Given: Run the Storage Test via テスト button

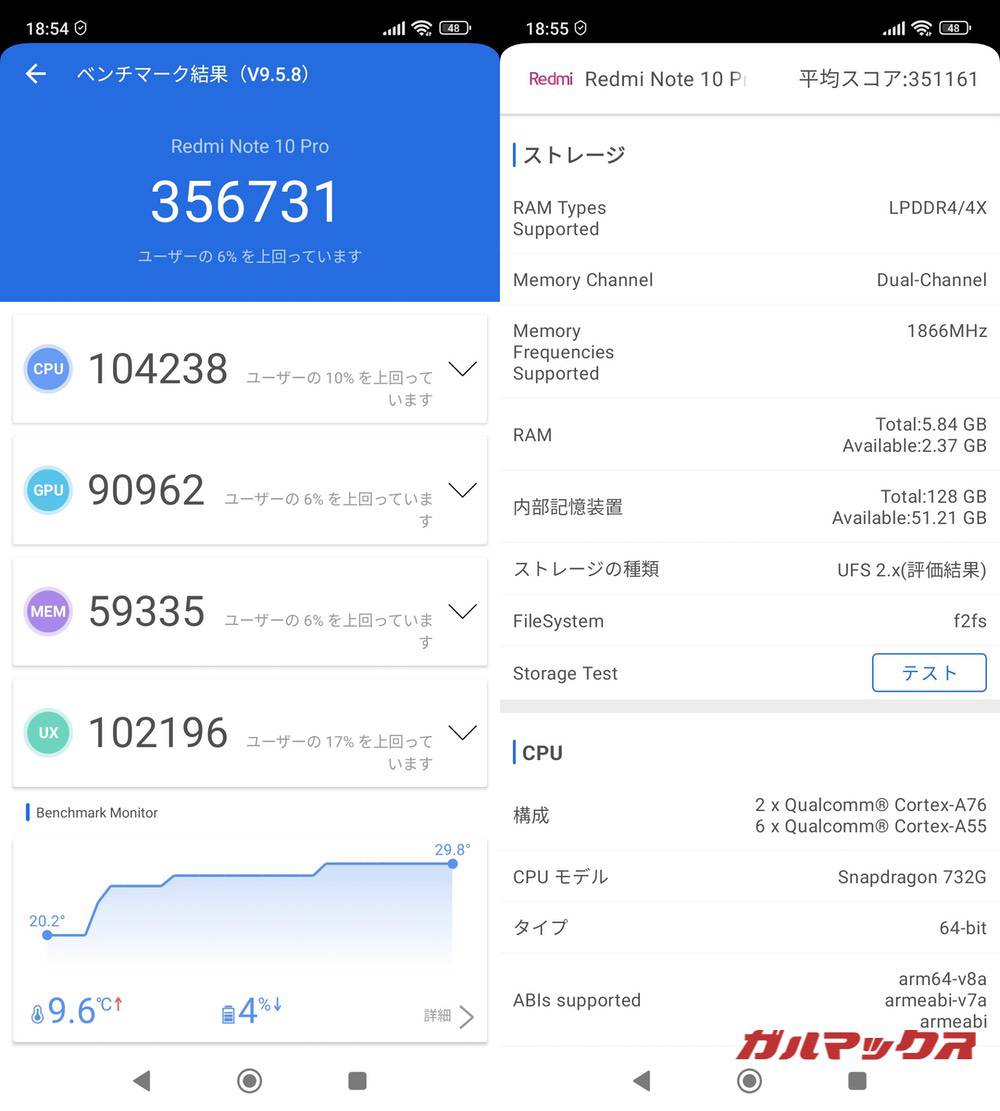Looking at the screenshot, I should point(928,673).
